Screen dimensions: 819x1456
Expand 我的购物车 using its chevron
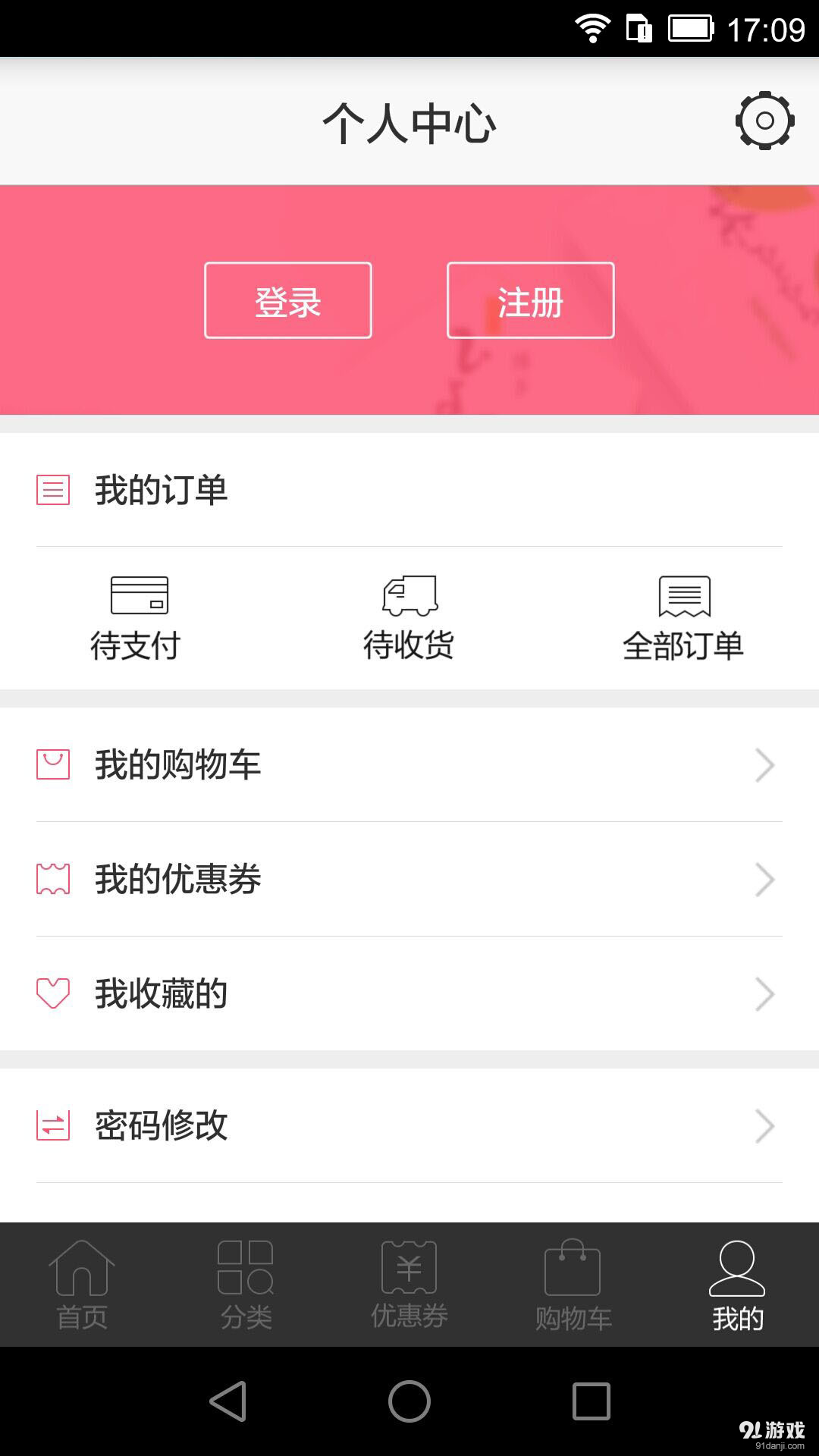click(764, 765)
